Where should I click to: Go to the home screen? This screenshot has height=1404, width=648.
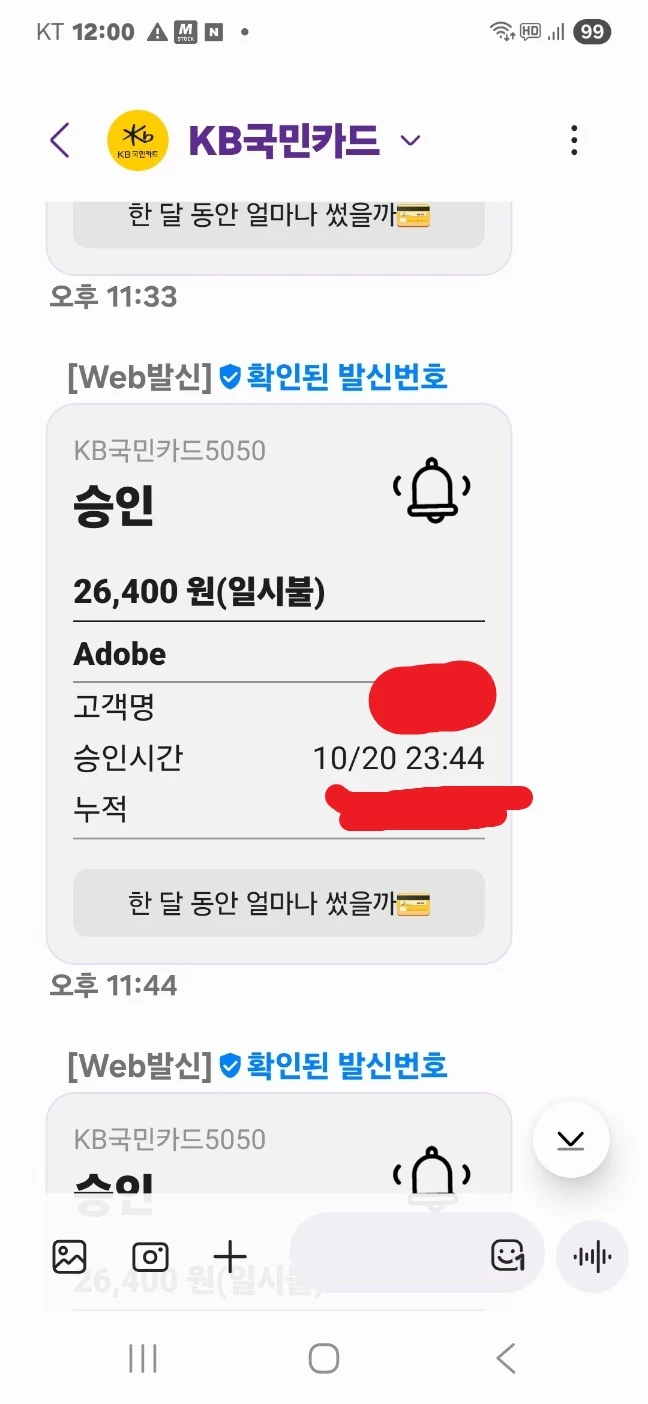pyautogui.click(x=324, y=1358)
